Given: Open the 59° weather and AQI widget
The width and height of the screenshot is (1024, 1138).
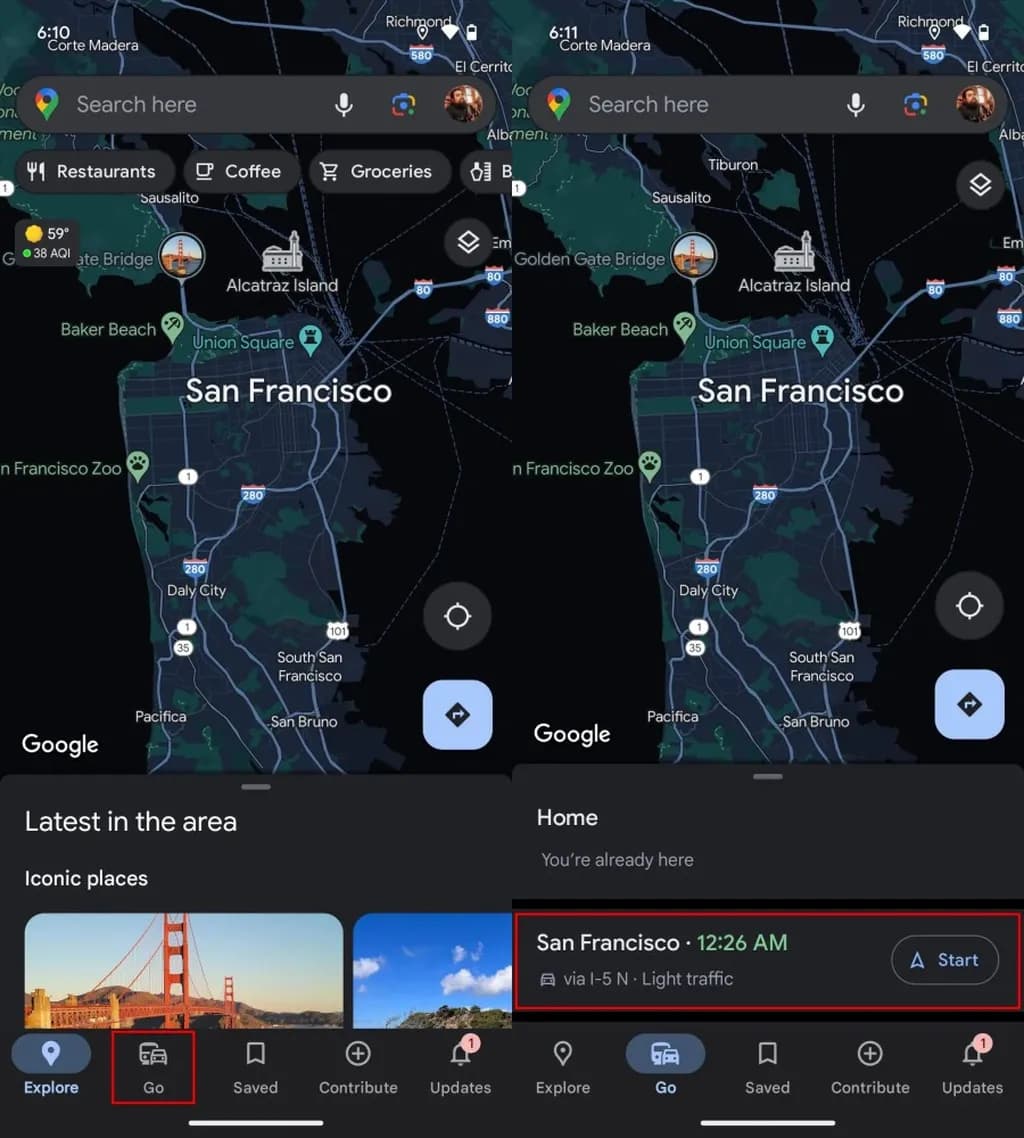Looking at the screenshot, I should pyautogui.click(x=48, y=243).
